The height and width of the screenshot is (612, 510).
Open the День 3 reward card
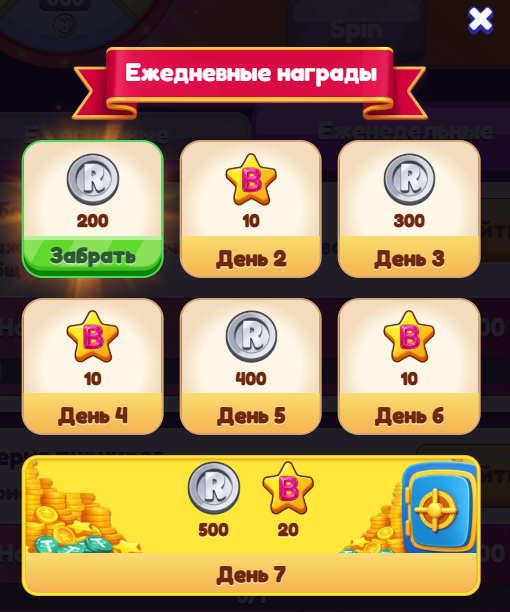409,209
